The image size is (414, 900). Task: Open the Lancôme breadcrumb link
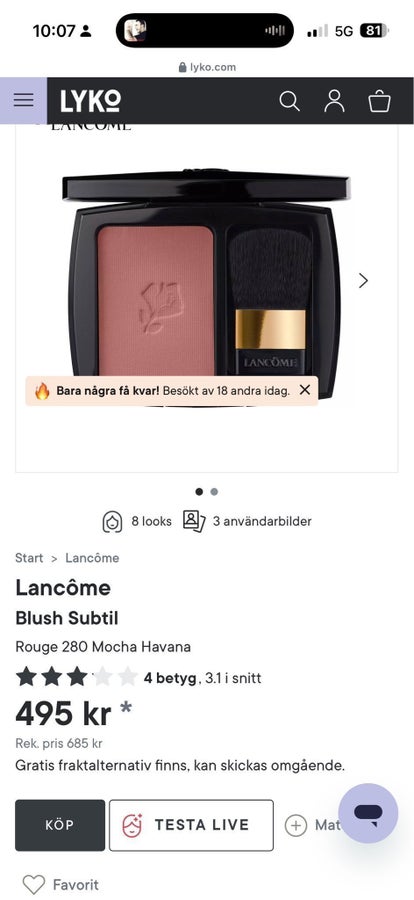pos(92,558)
